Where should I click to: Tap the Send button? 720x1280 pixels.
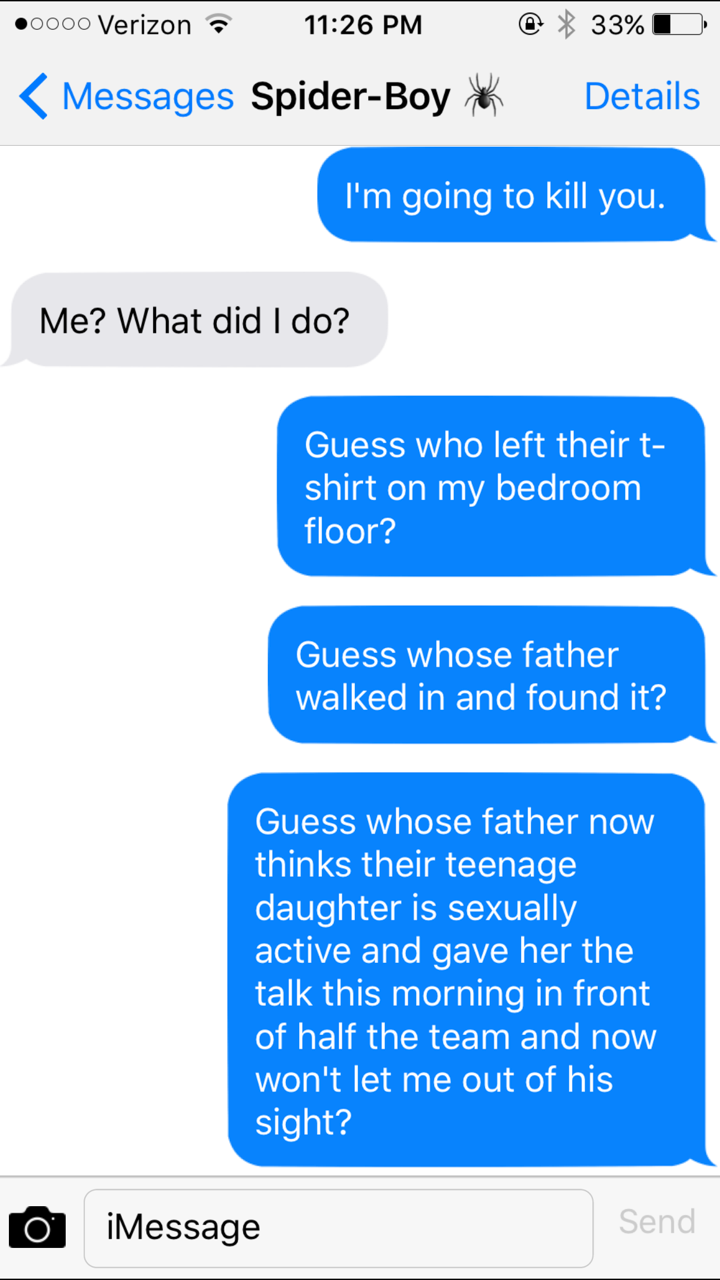click(656, 1221)
